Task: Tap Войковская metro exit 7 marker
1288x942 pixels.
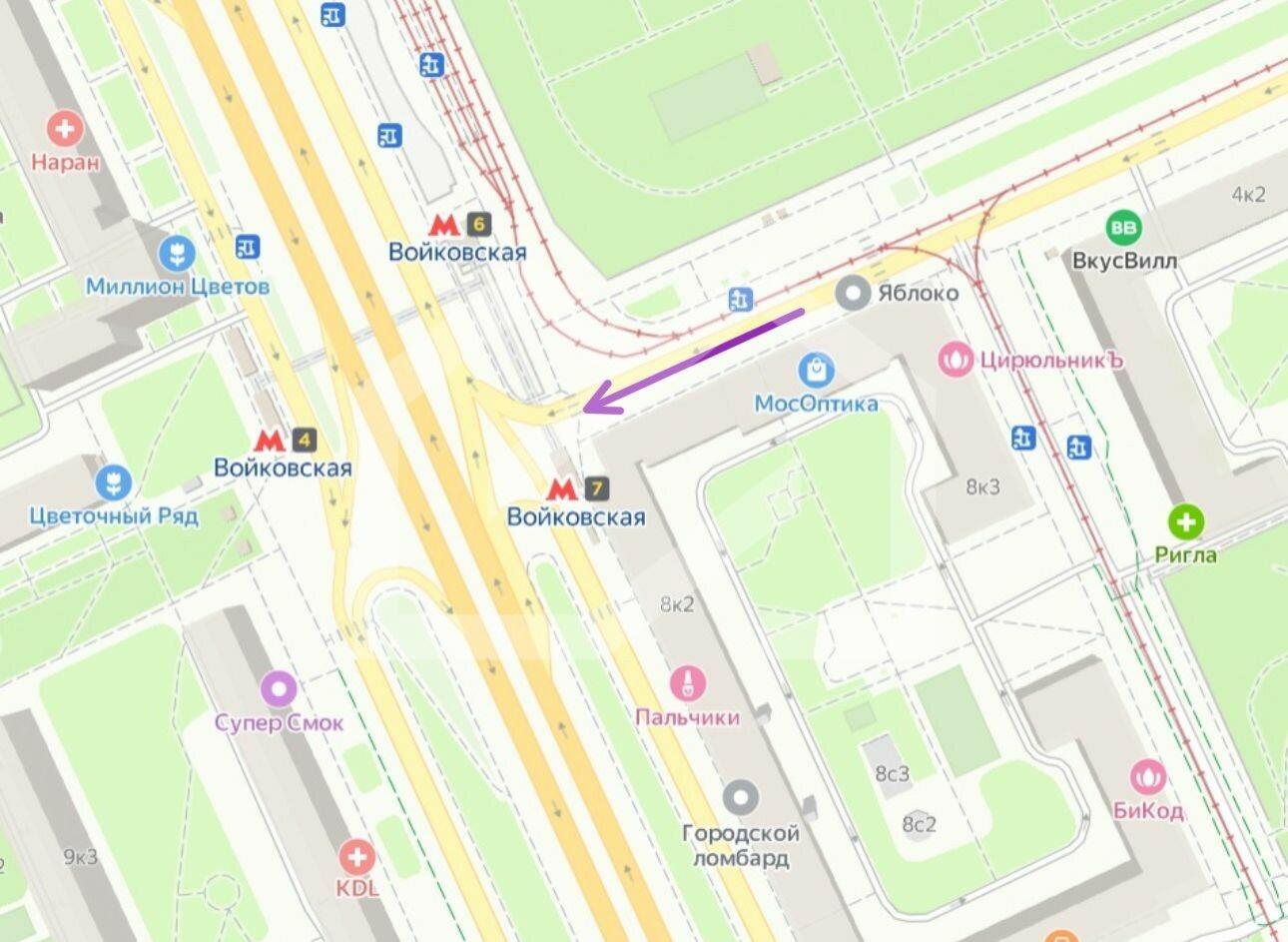Action: (561, 488)
